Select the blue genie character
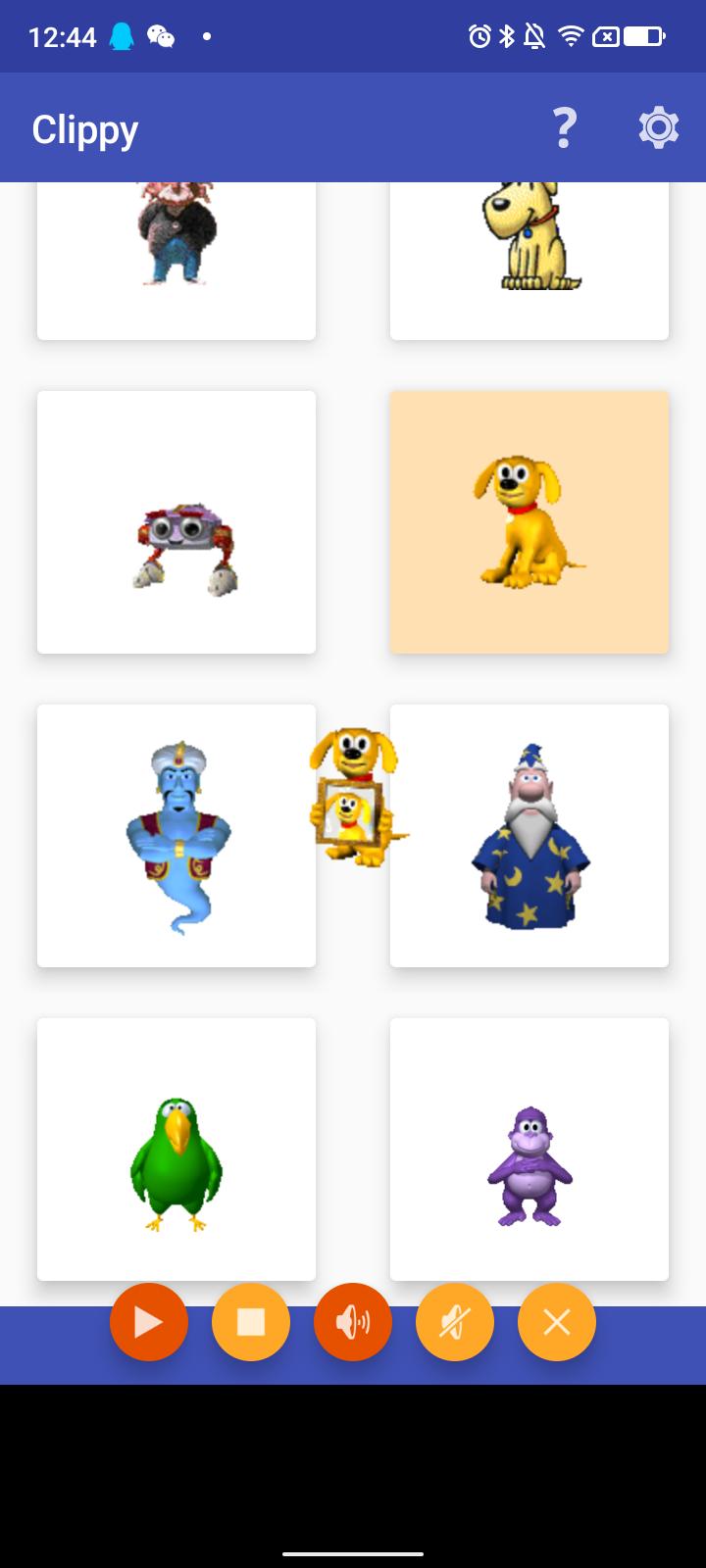The image size is (706, 1568). tap(176, 836)
